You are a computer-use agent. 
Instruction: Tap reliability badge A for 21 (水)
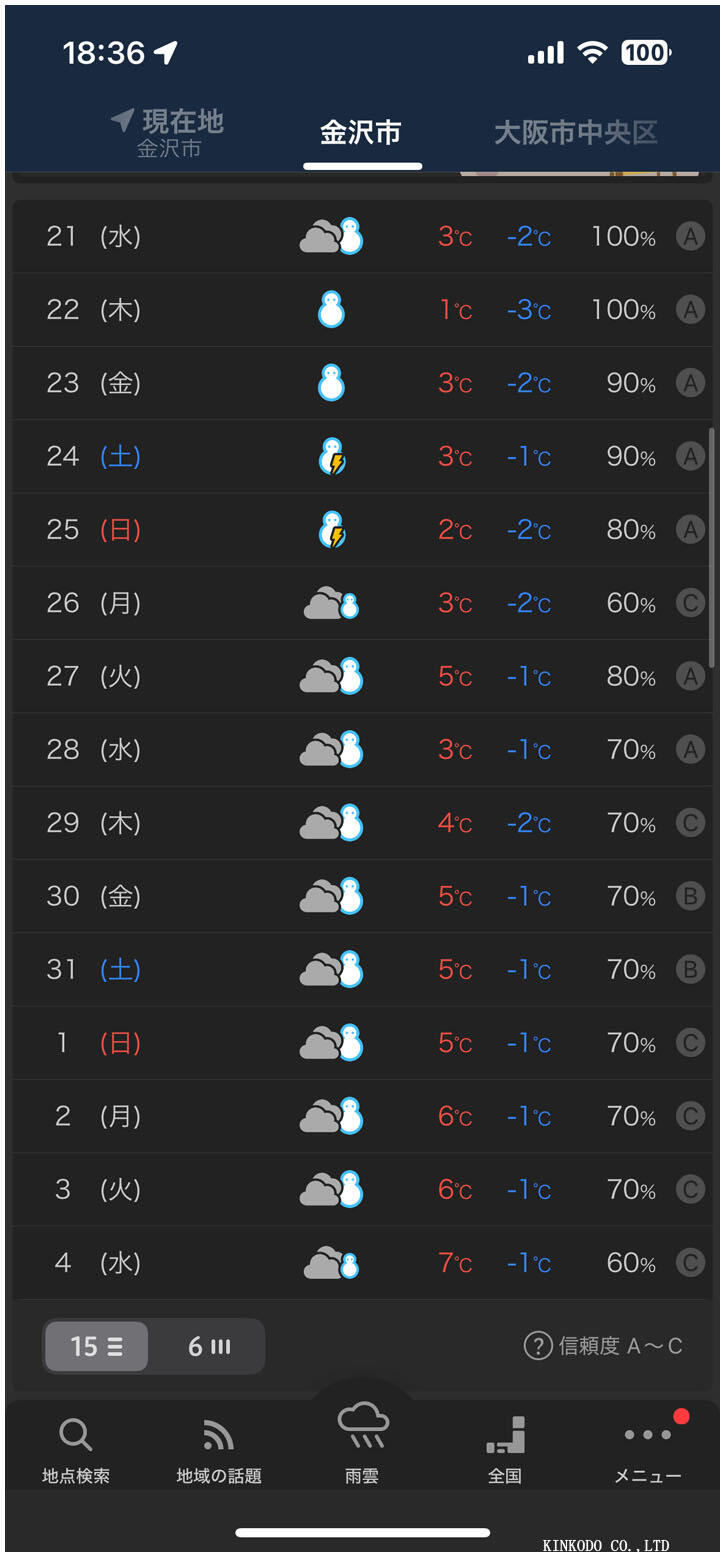point(689,236)
